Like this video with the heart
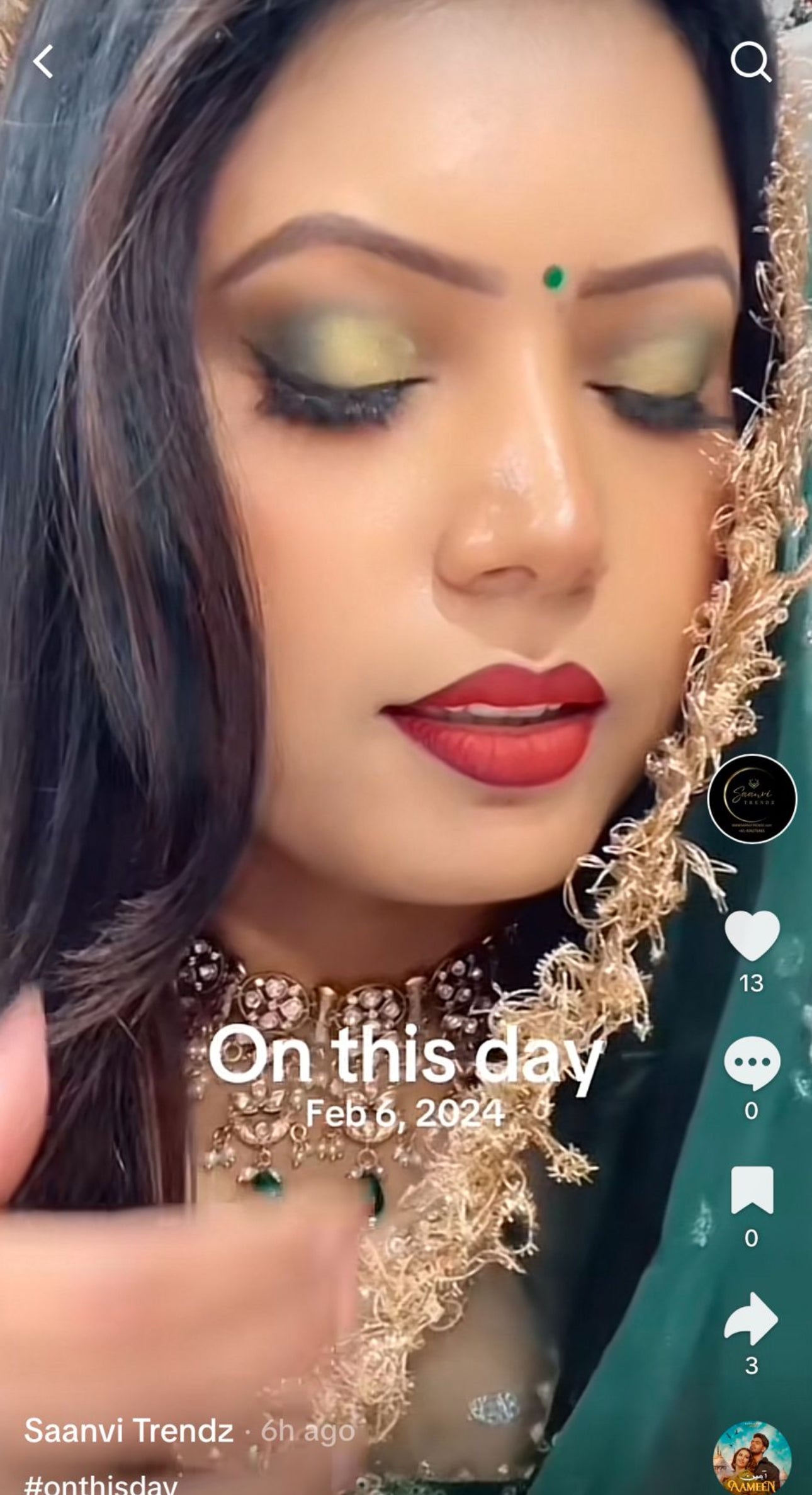812x1495 pixels. pyautogui.click(x=752, y=936)
